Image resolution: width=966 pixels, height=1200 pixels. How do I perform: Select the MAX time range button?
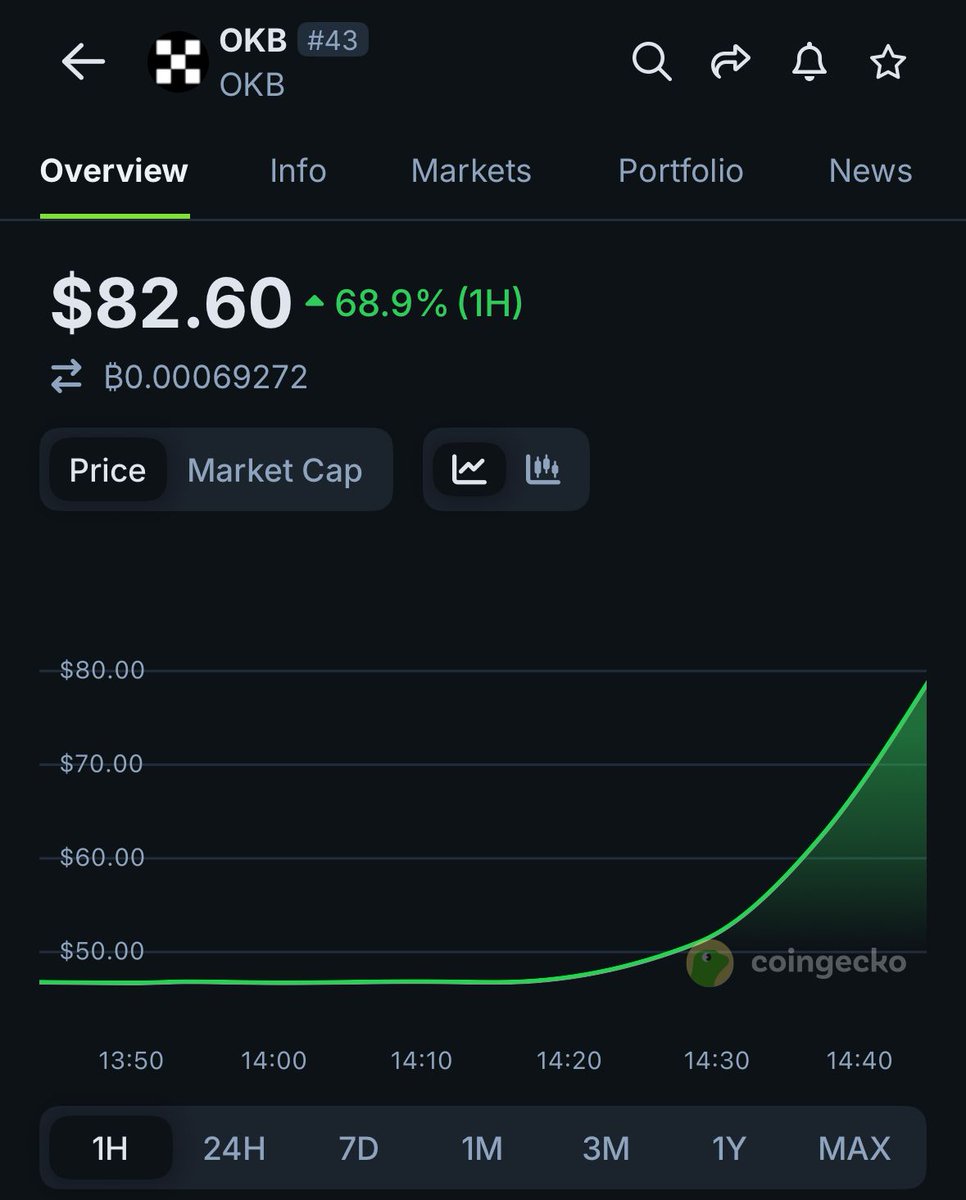(x=854, y=1148)
